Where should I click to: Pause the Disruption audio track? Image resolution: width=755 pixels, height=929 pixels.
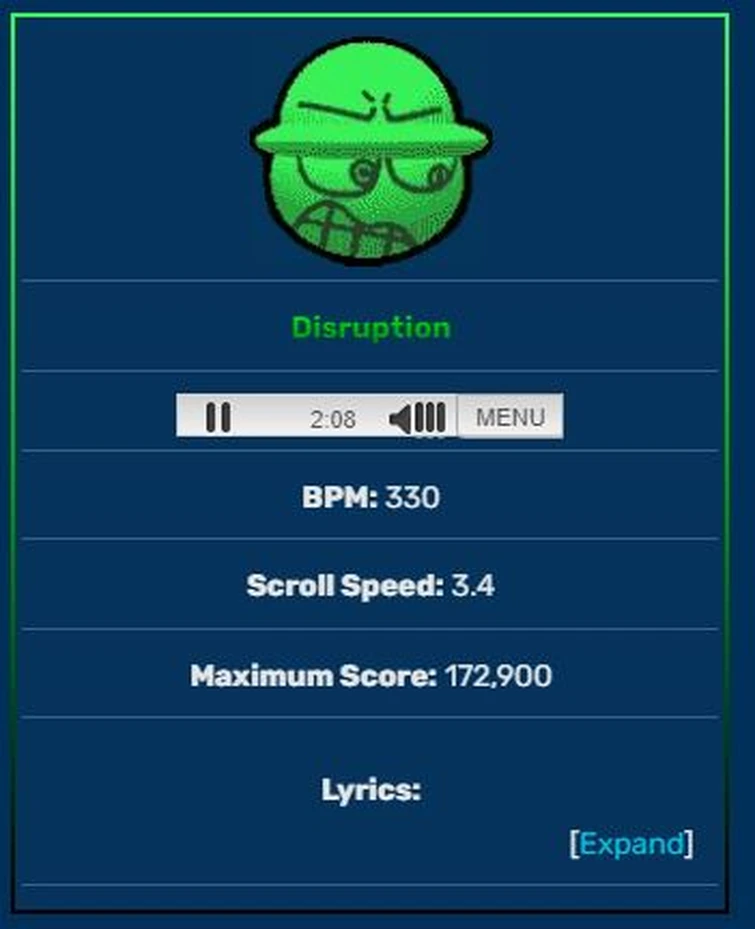pyautogui.click(x=218, y=417)
